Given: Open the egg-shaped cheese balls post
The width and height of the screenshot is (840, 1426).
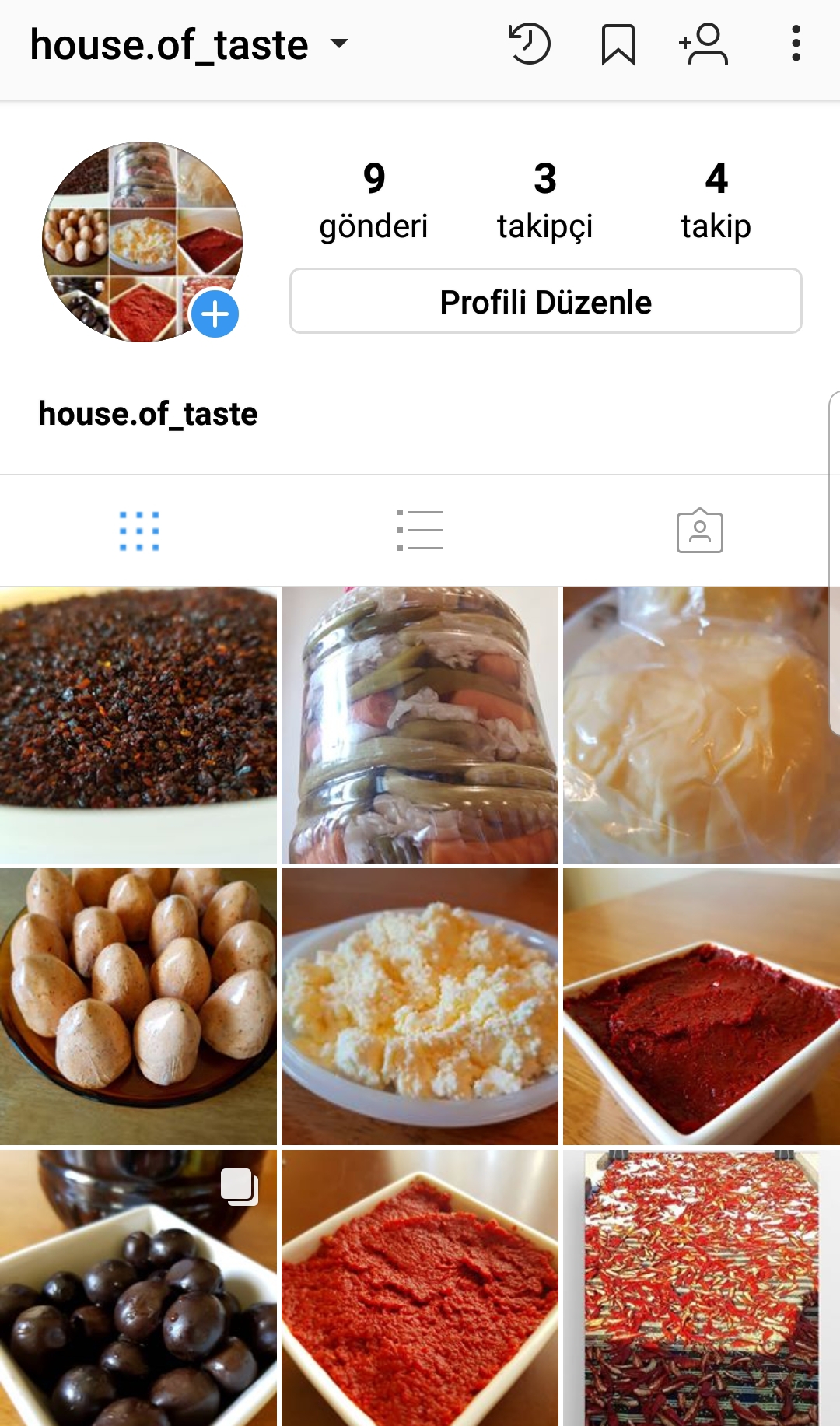Looking at the screenshot, I should [138, 1006].
